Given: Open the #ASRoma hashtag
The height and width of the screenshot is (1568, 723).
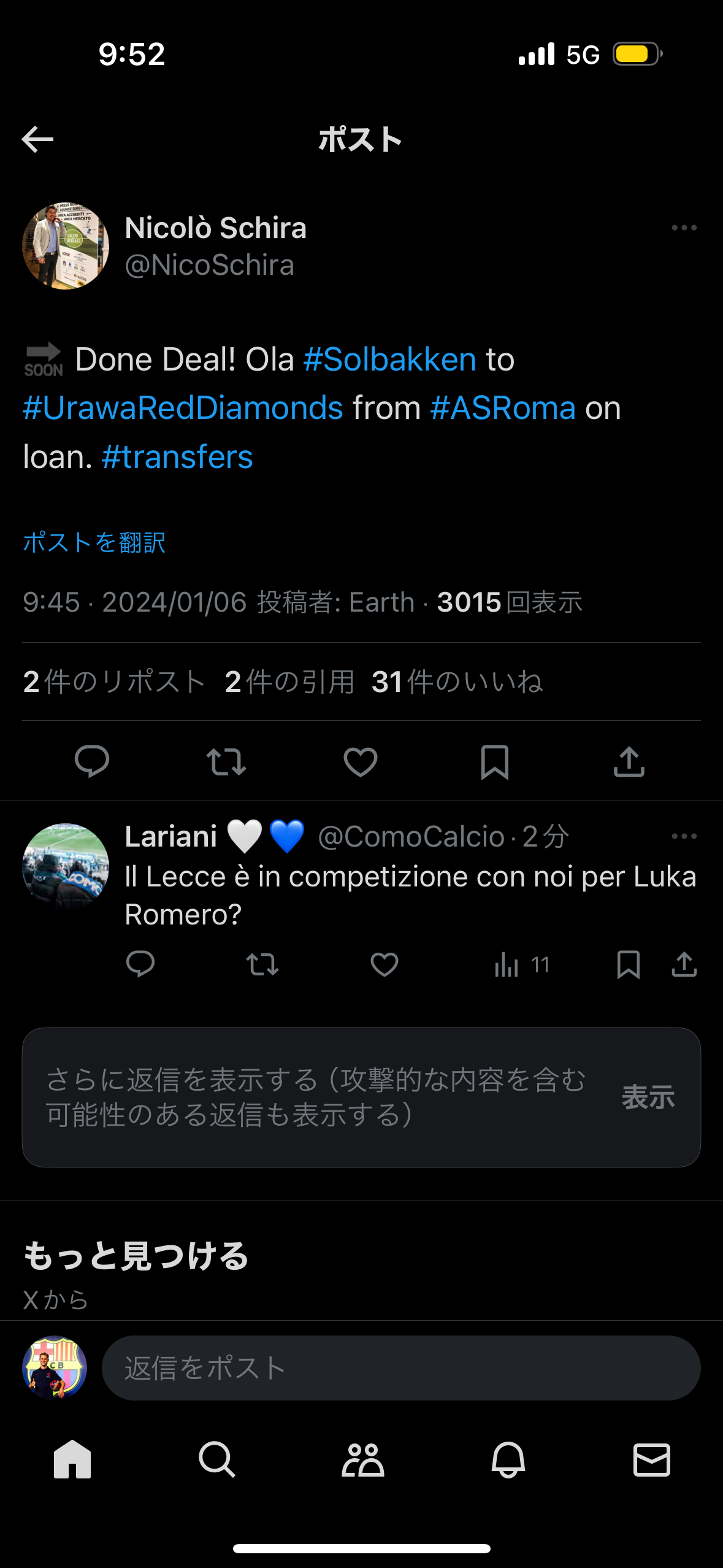Looking at the screenshot, I should [503, 409].
